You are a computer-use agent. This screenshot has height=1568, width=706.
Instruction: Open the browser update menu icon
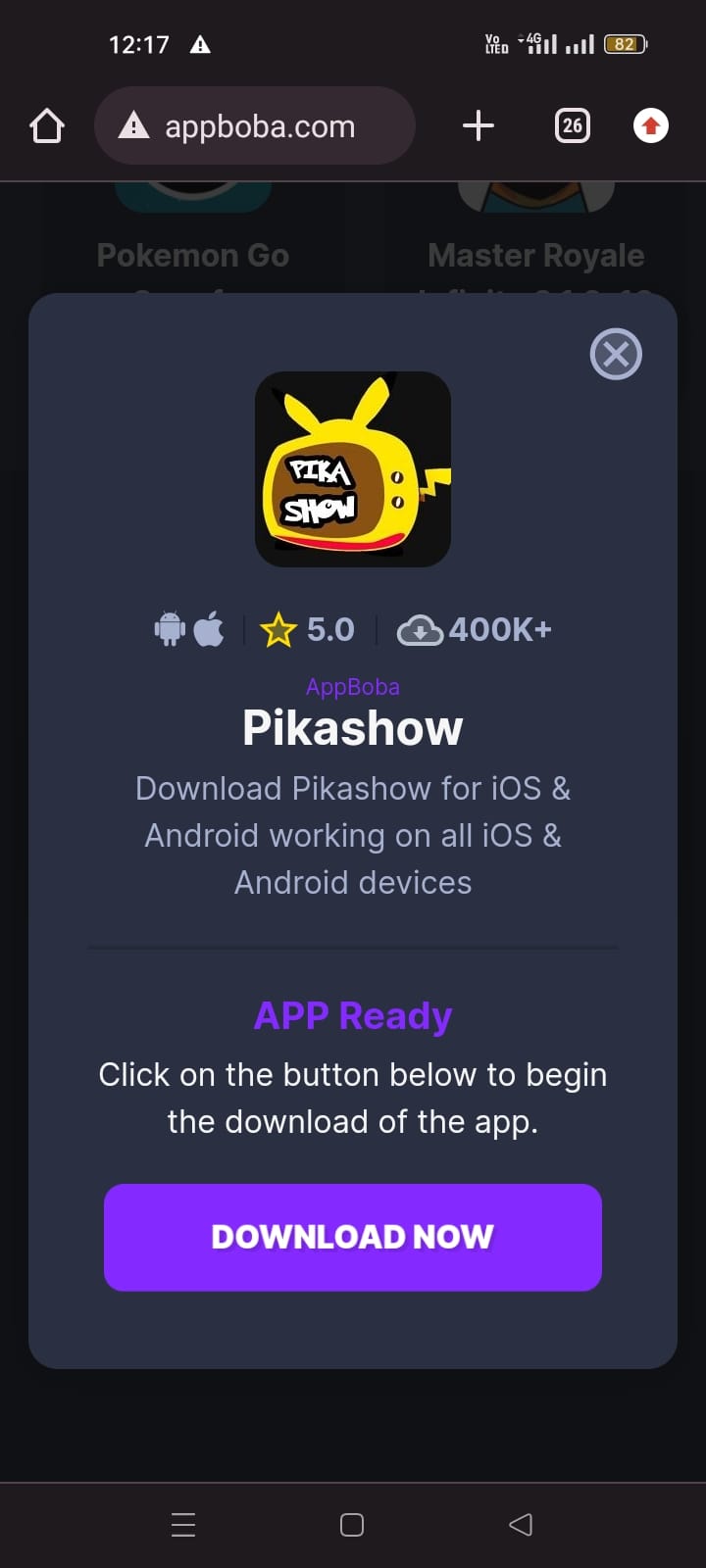[x=651, y=125]
